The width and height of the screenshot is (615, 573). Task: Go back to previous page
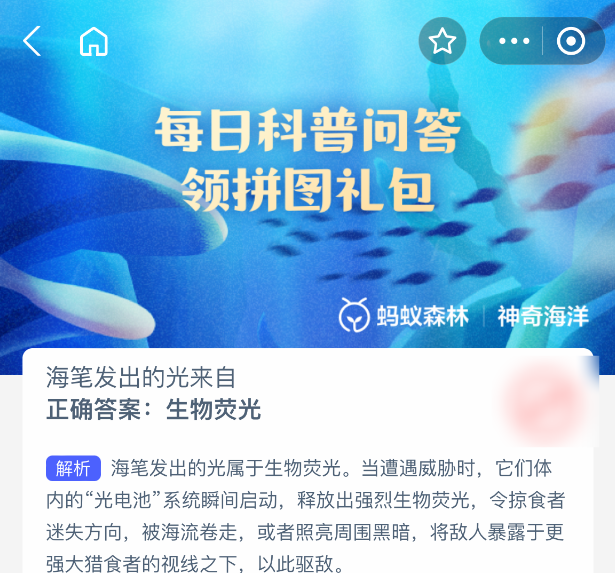(x=32, y=41)
